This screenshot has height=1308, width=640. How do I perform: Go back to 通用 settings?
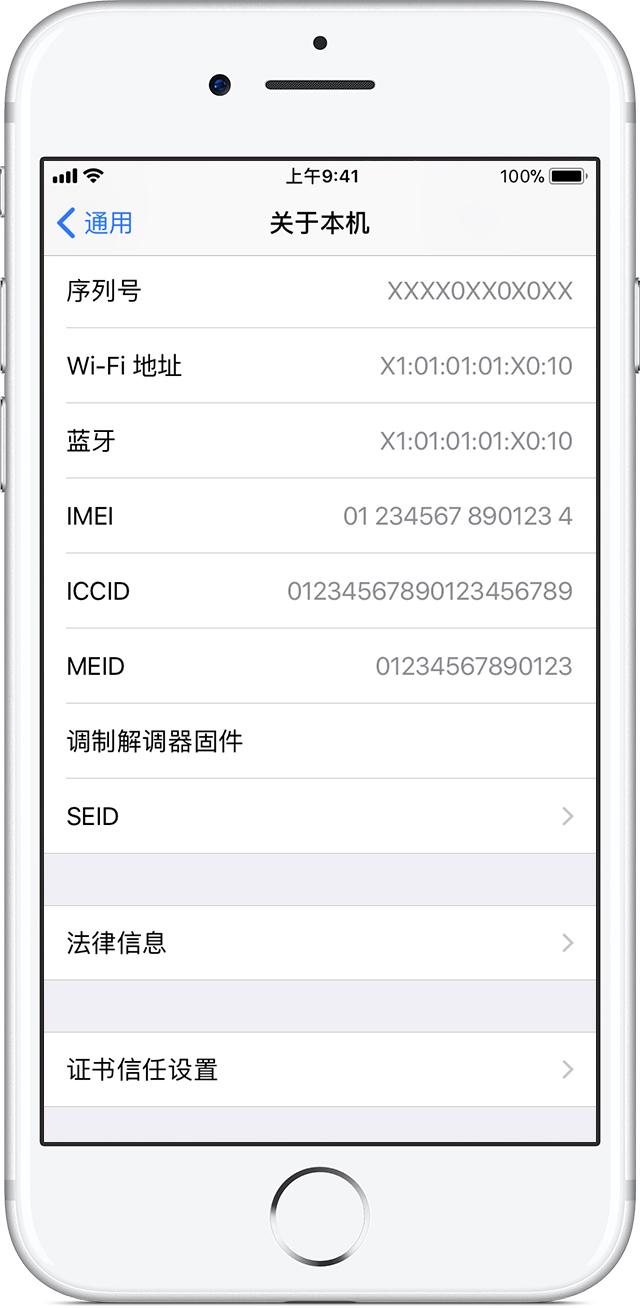95,222
